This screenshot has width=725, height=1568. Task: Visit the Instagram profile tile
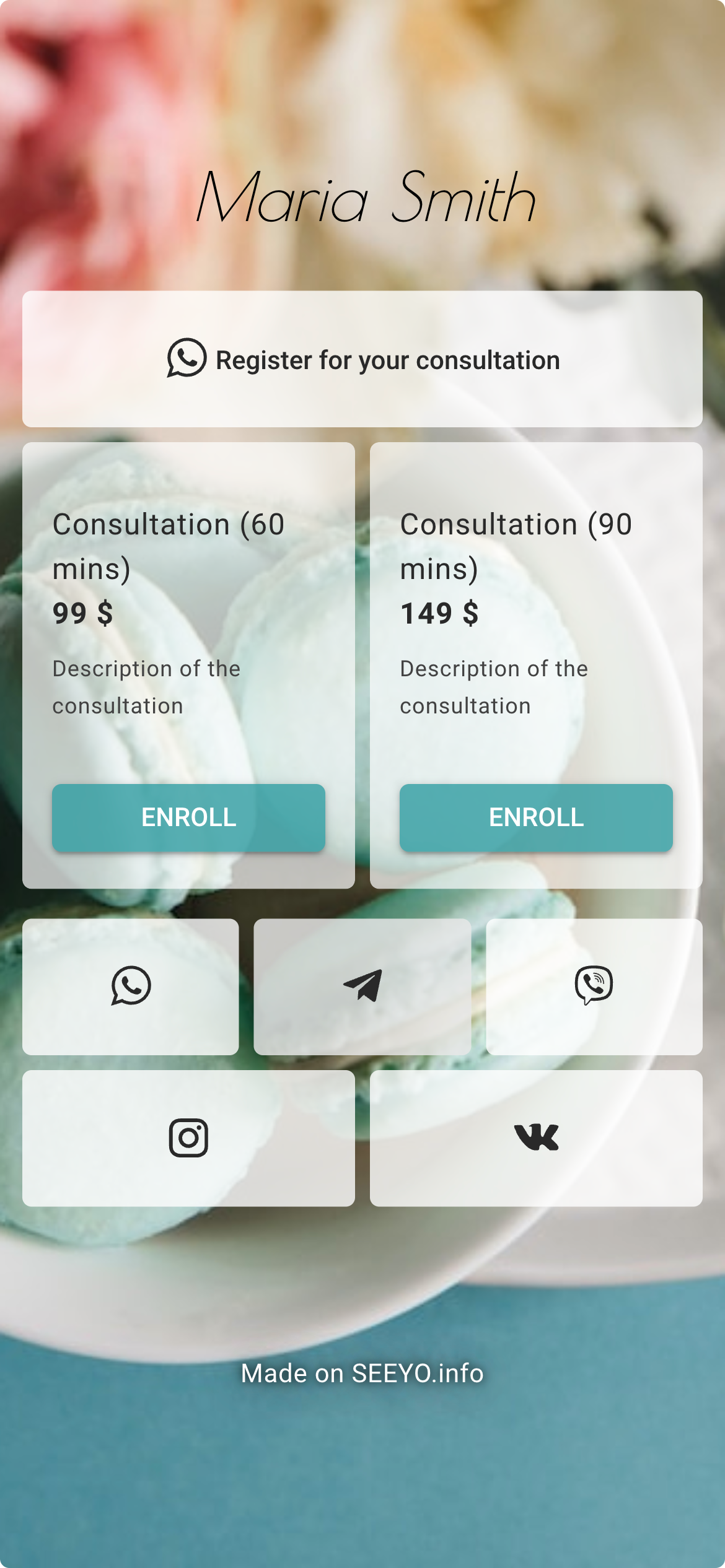coord(188,1138)
